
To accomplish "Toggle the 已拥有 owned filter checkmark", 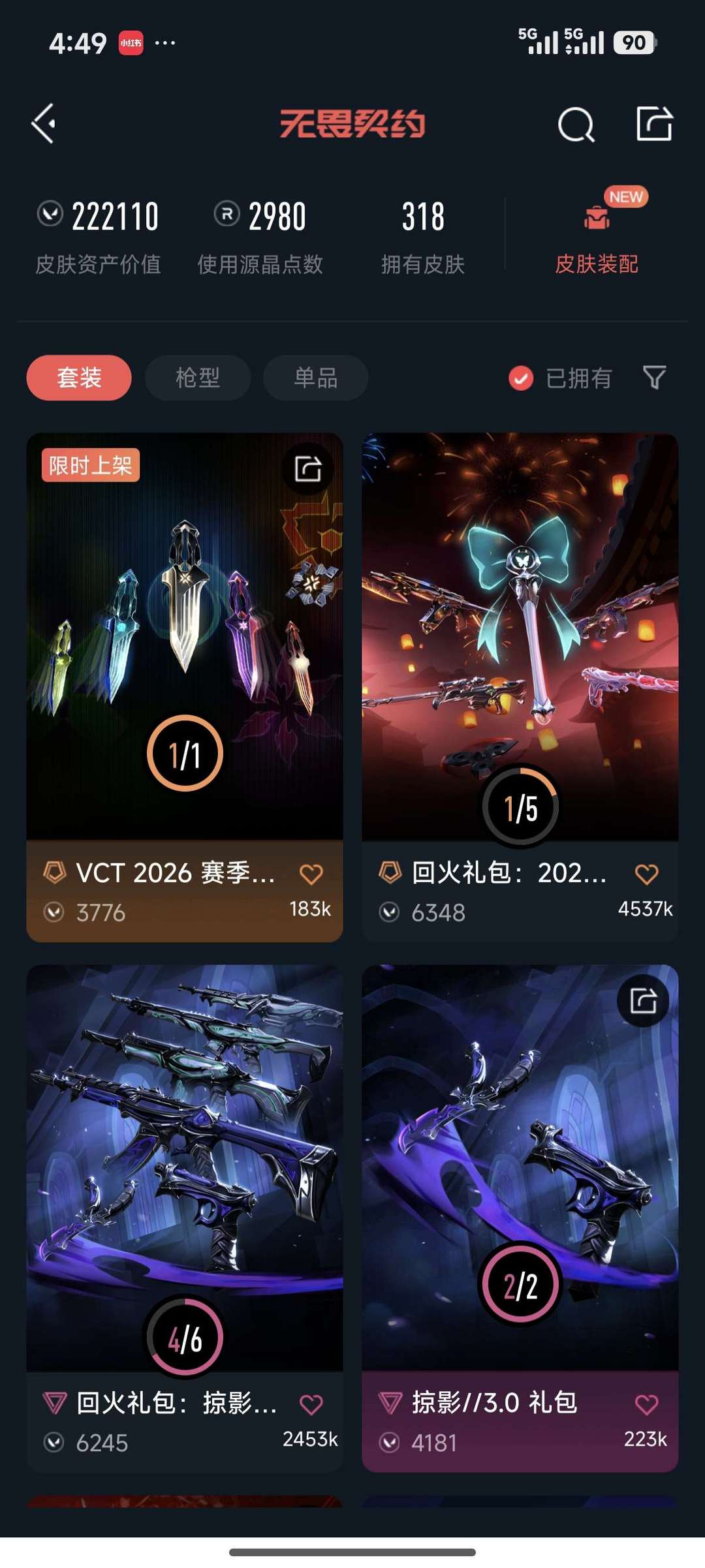I will (x=519, y=378).
